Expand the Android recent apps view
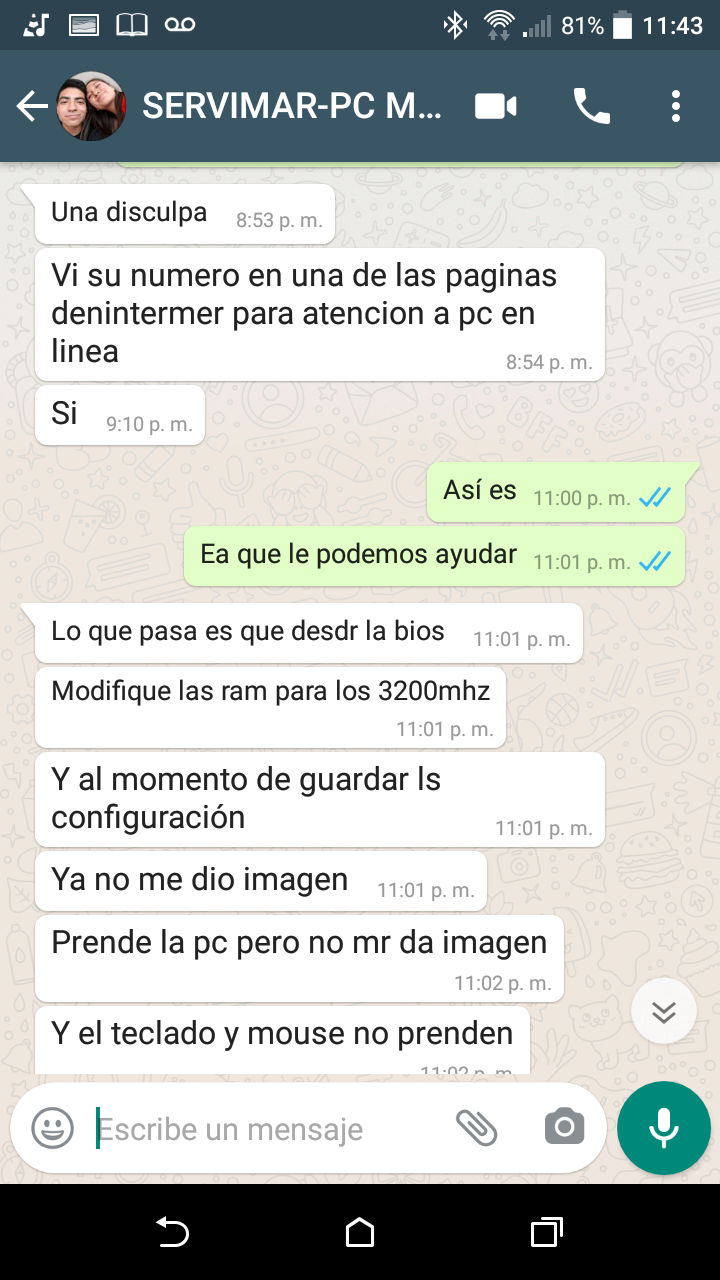The image size is (720, 1280). (x=546, y=1233)
